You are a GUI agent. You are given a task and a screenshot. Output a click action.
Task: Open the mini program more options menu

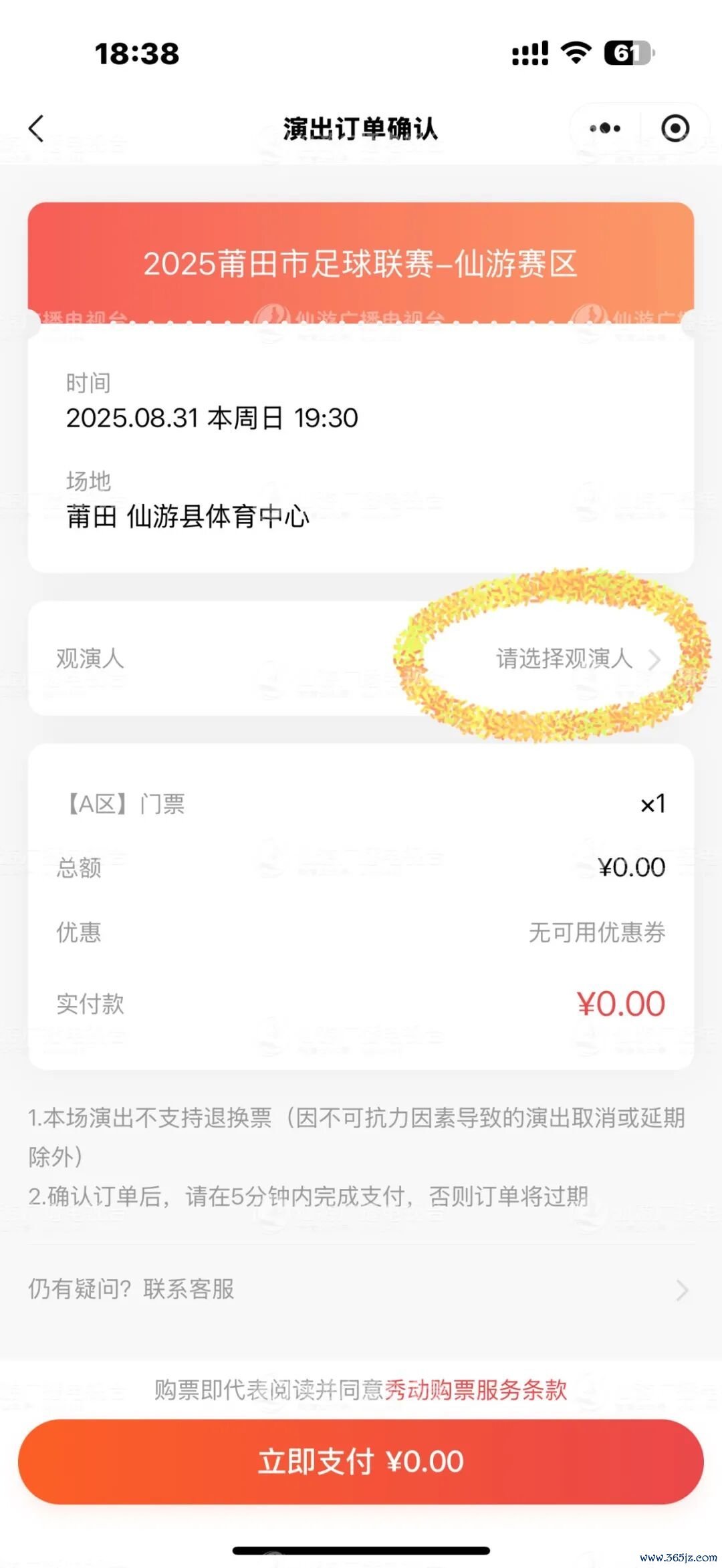point(605,128)
